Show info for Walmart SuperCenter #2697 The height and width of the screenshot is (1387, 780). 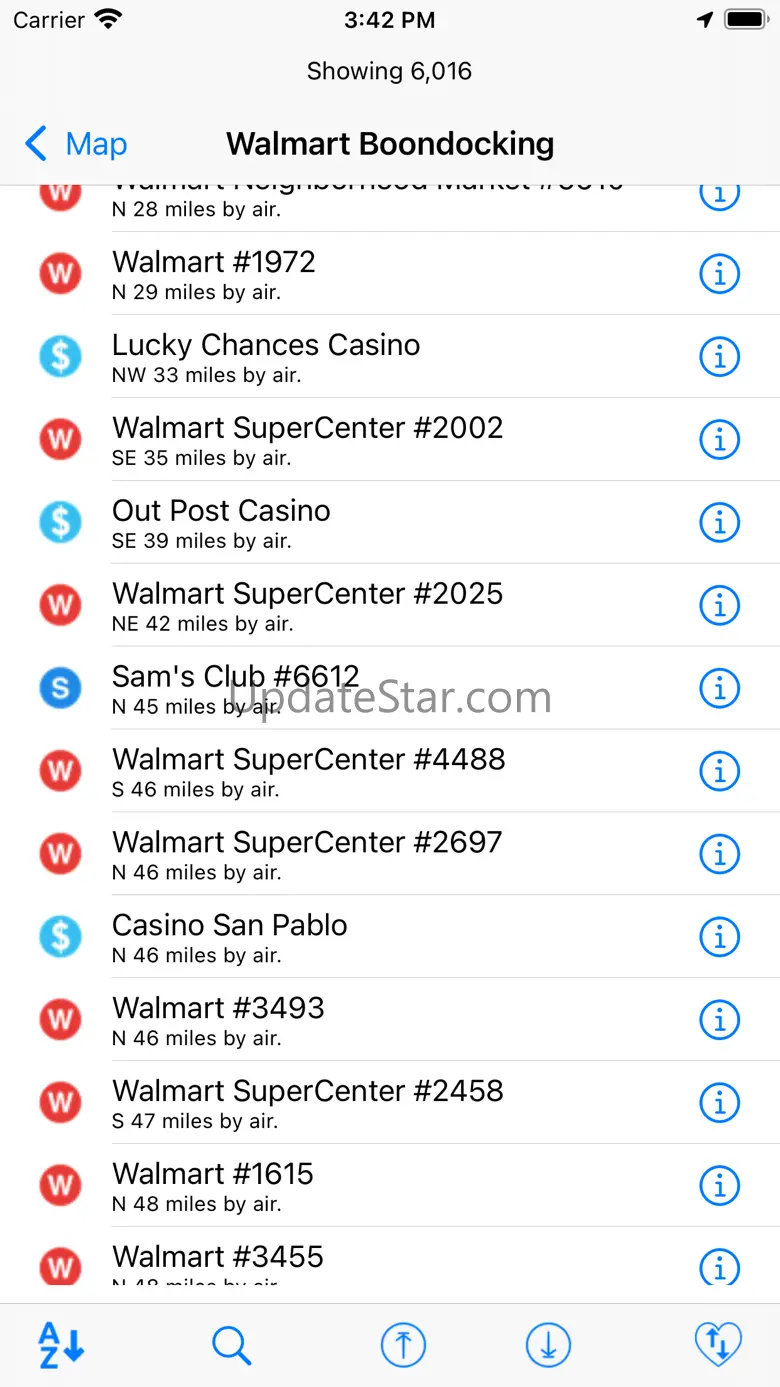tap(719, 854)
